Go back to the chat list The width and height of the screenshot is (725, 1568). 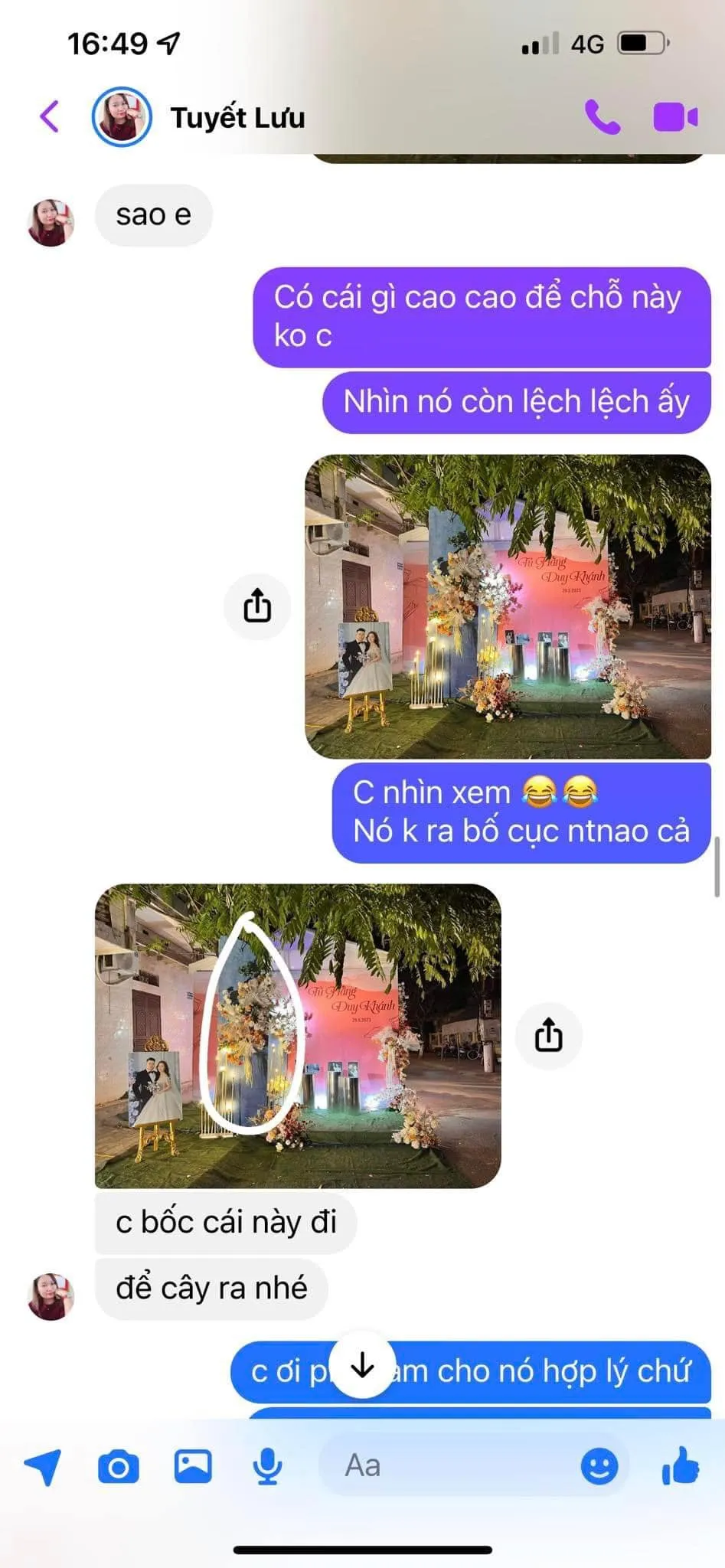click(50, 117)
